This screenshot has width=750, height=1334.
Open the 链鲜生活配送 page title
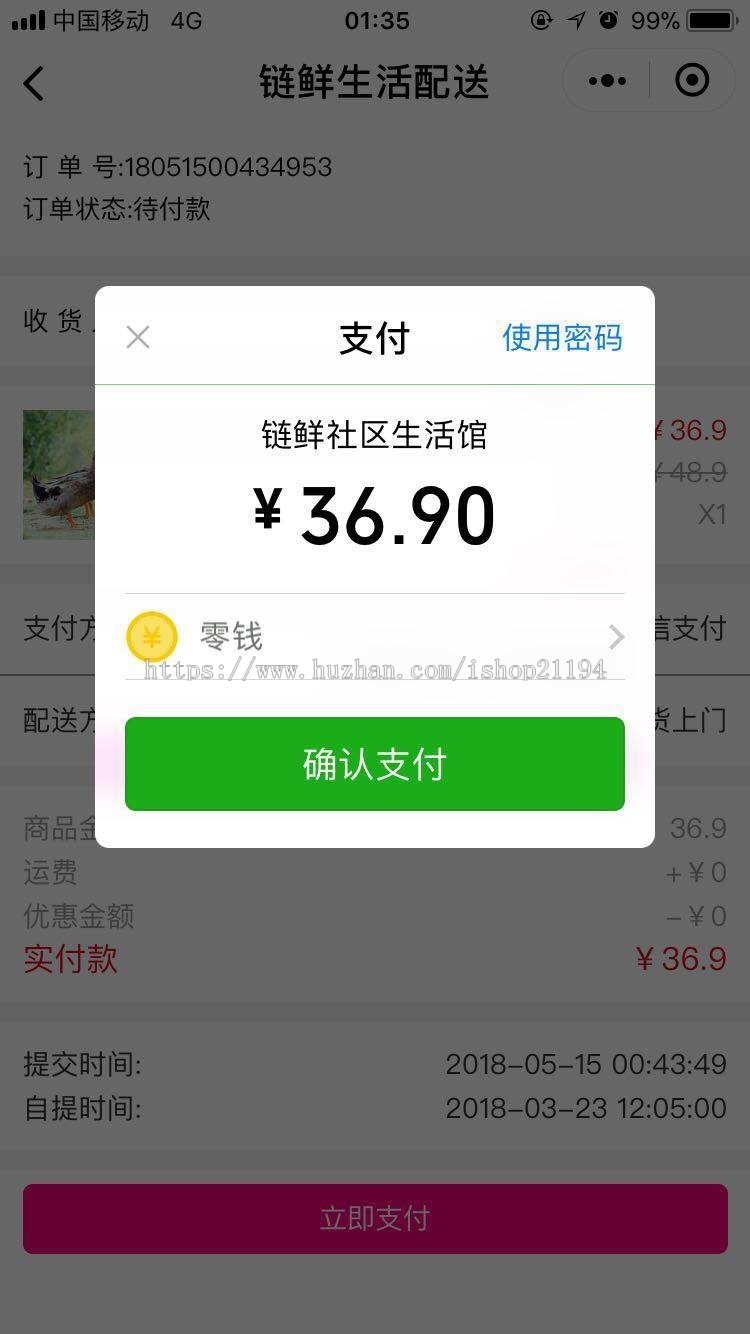coord(374,84)
